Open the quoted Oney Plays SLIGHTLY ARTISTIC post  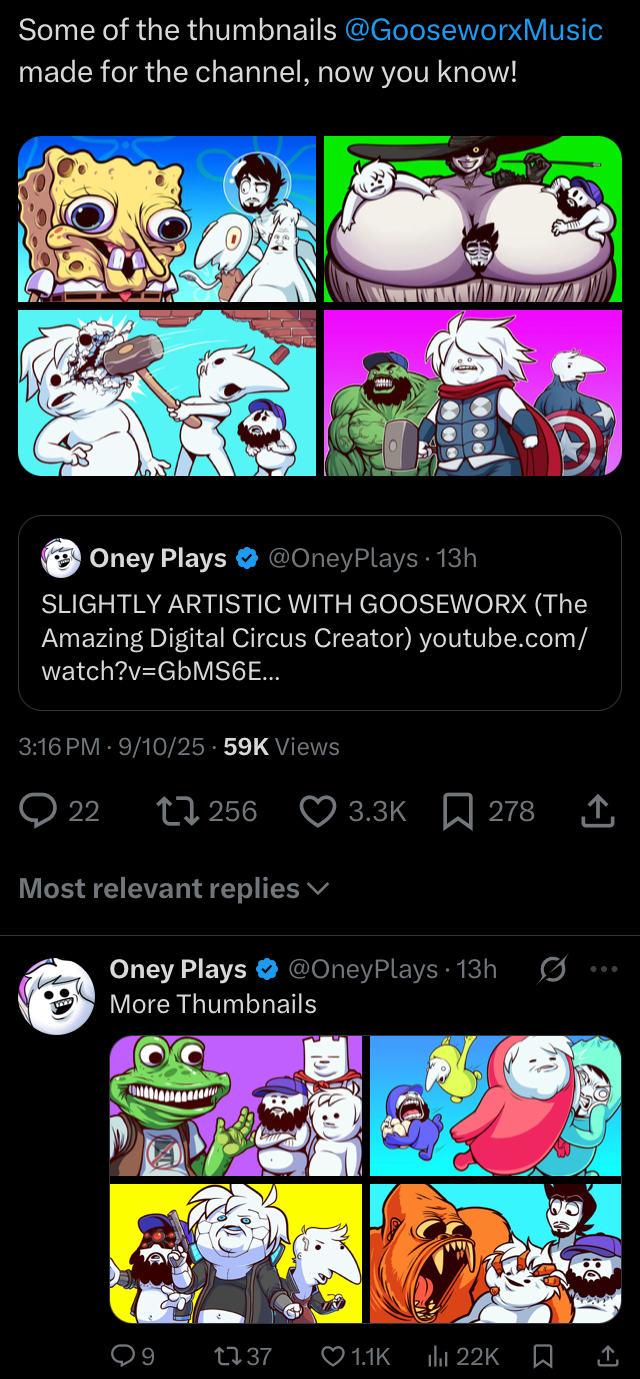click(320, 613)
